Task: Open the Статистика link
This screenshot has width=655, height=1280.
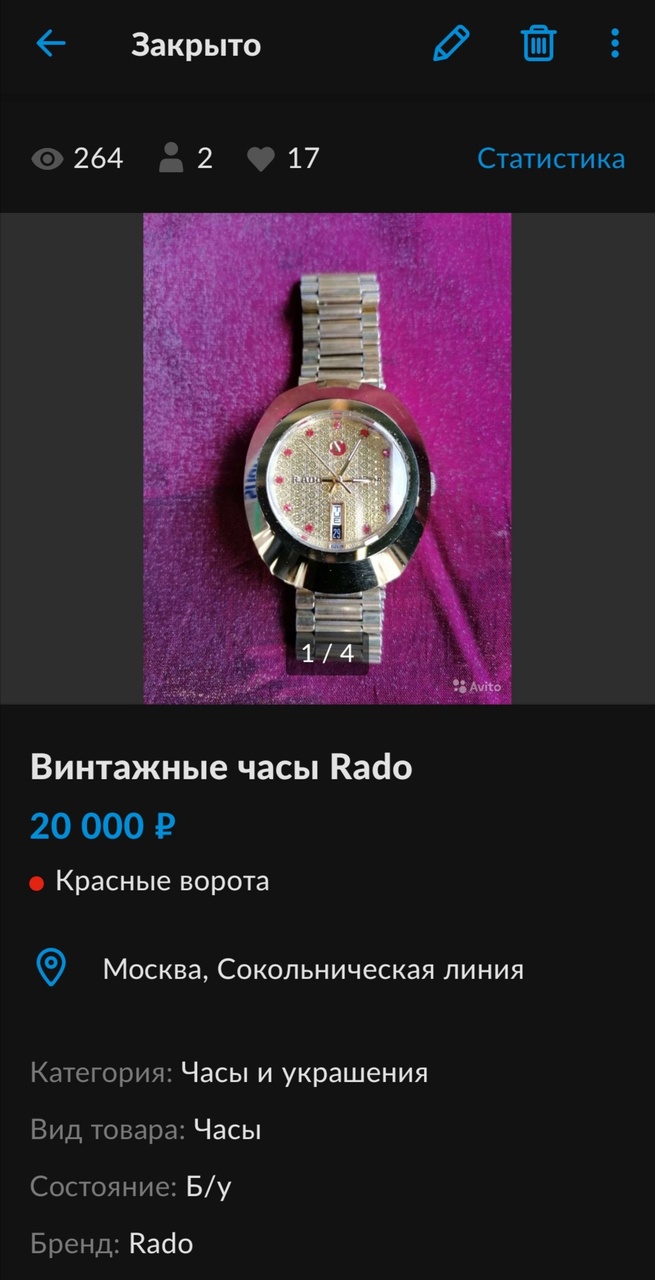Action: point(551,158)
